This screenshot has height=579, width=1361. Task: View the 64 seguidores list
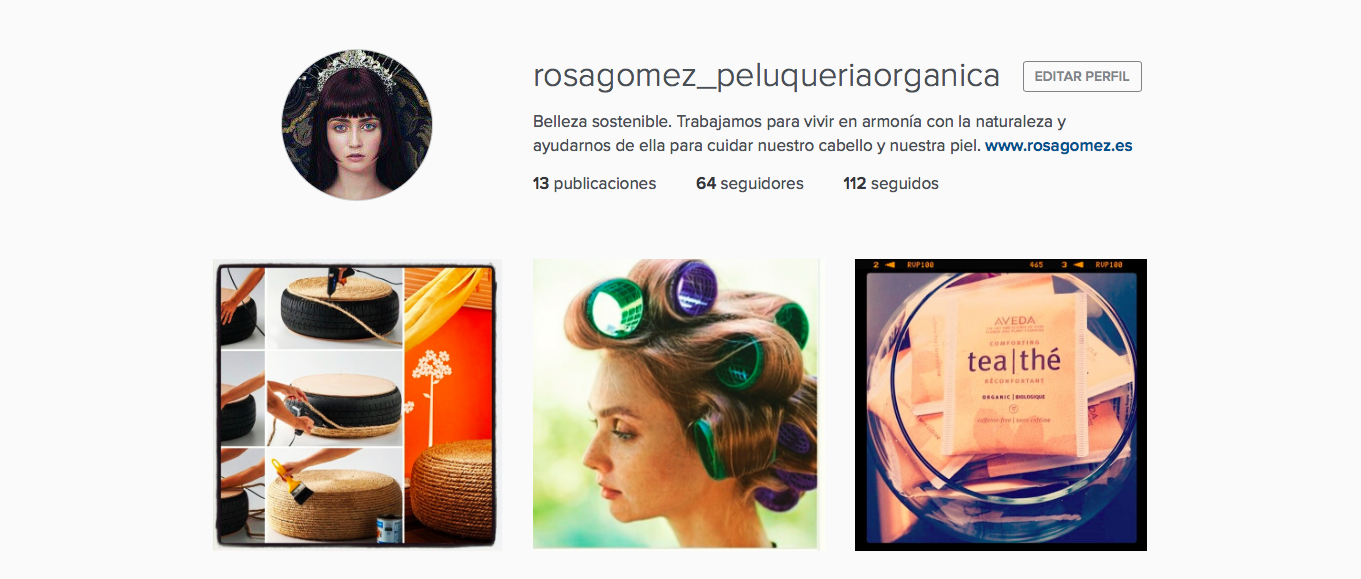pyautogui.click(x=749, y=184)
